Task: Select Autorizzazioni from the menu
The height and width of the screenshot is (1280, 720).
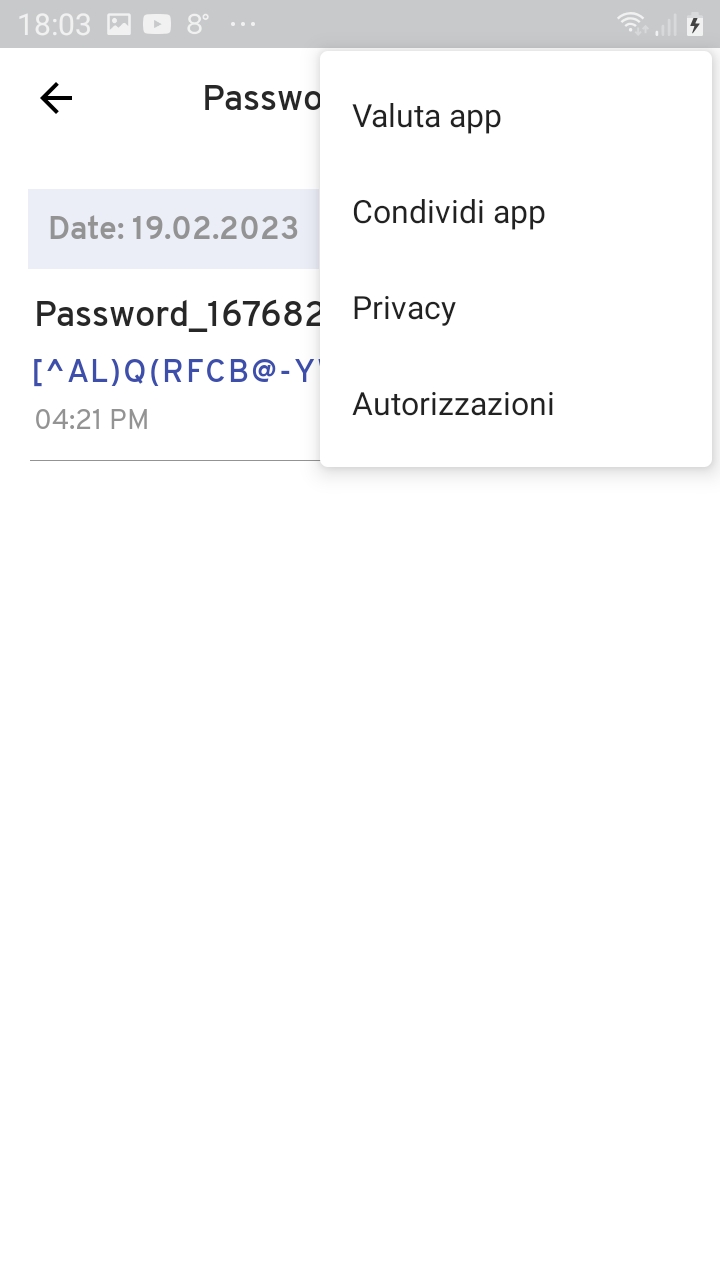Action: click(453, 404)
